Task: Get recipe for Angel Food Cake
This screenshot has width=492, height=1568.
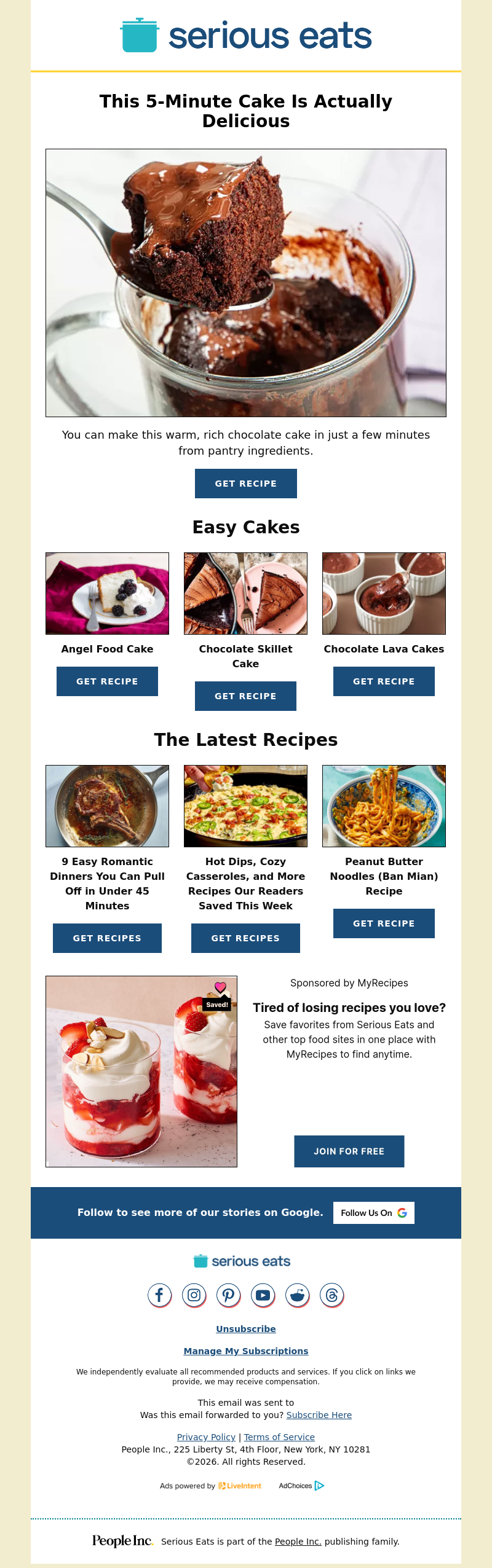Action: (x=107, y=681)
